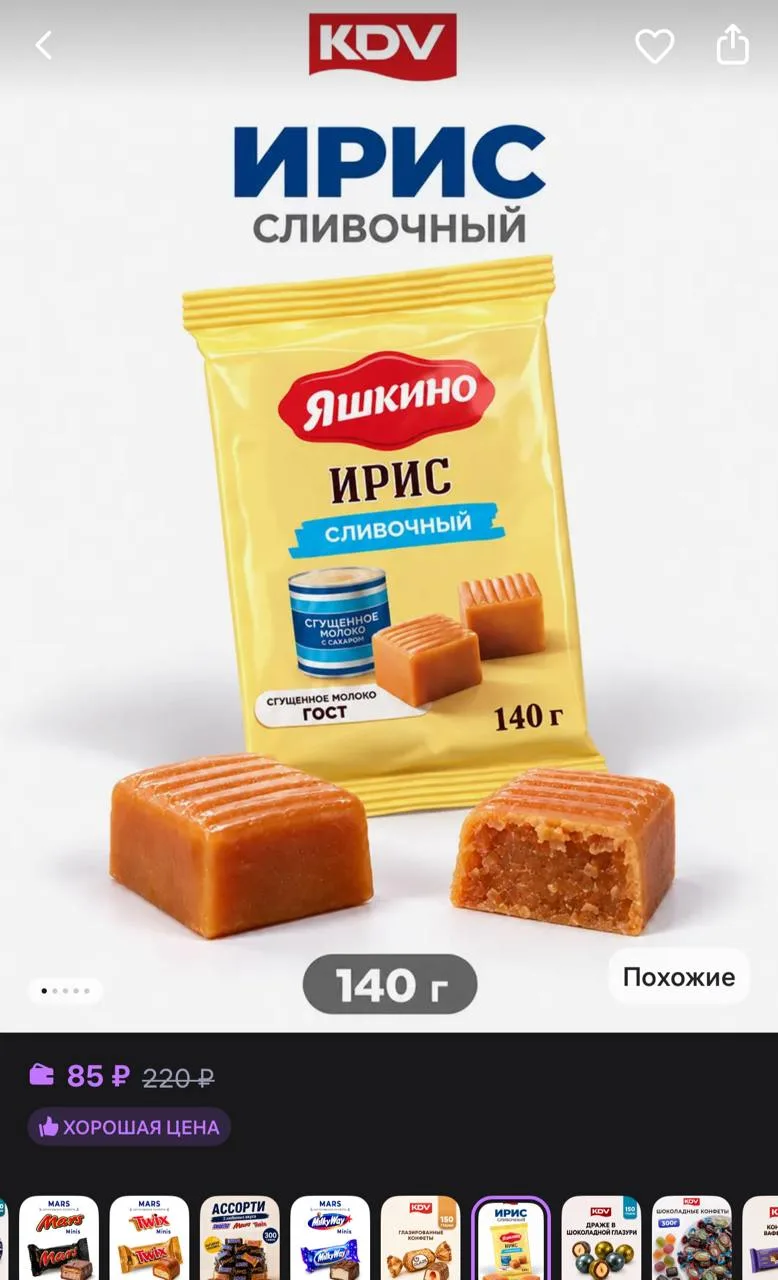Open the Шоколадные конфеты 300г thumbnail

(692, 1238)
